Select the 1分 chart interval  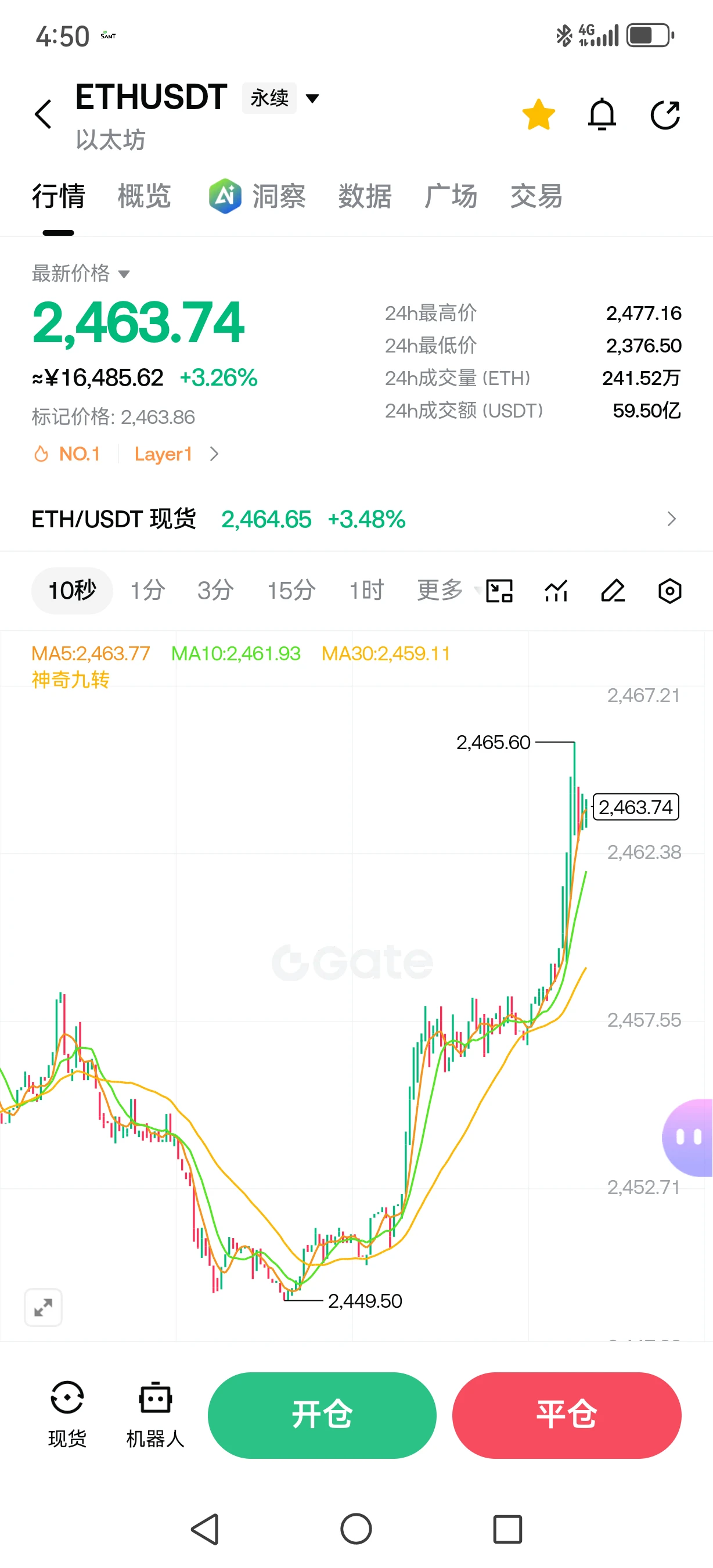pyautogui.click(x=148, y=591)
